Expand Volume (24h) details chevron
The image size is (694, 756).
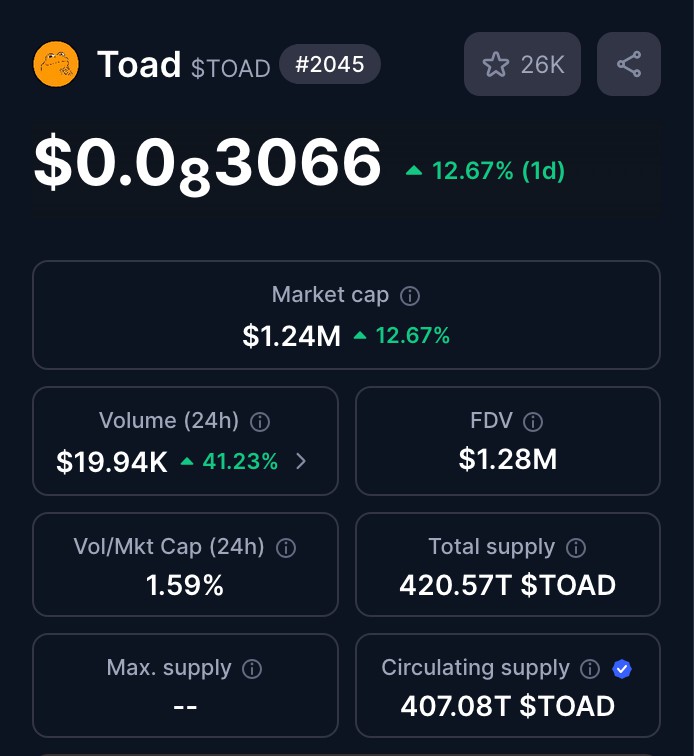302,462
